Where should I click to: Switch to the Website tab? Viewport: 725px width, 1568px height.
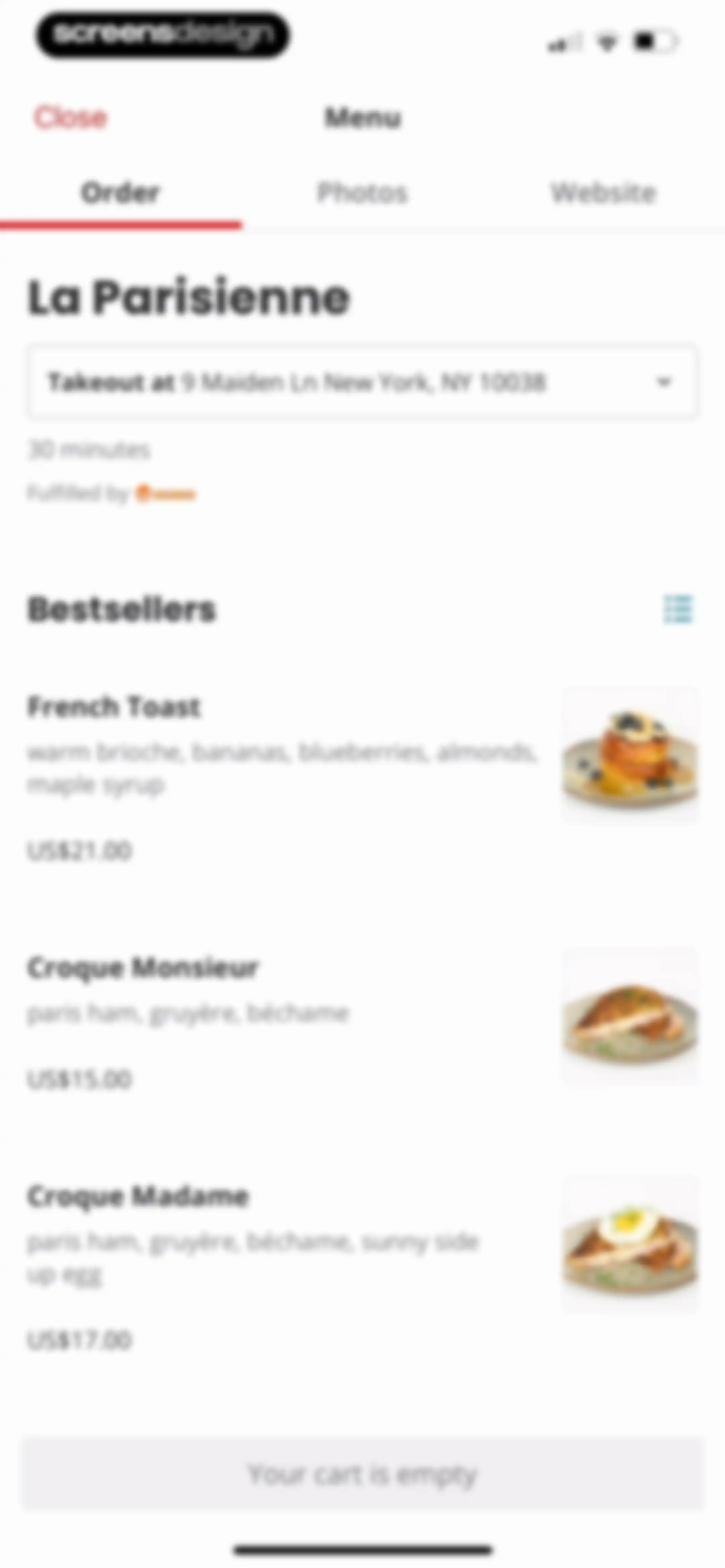click(604, 192)
